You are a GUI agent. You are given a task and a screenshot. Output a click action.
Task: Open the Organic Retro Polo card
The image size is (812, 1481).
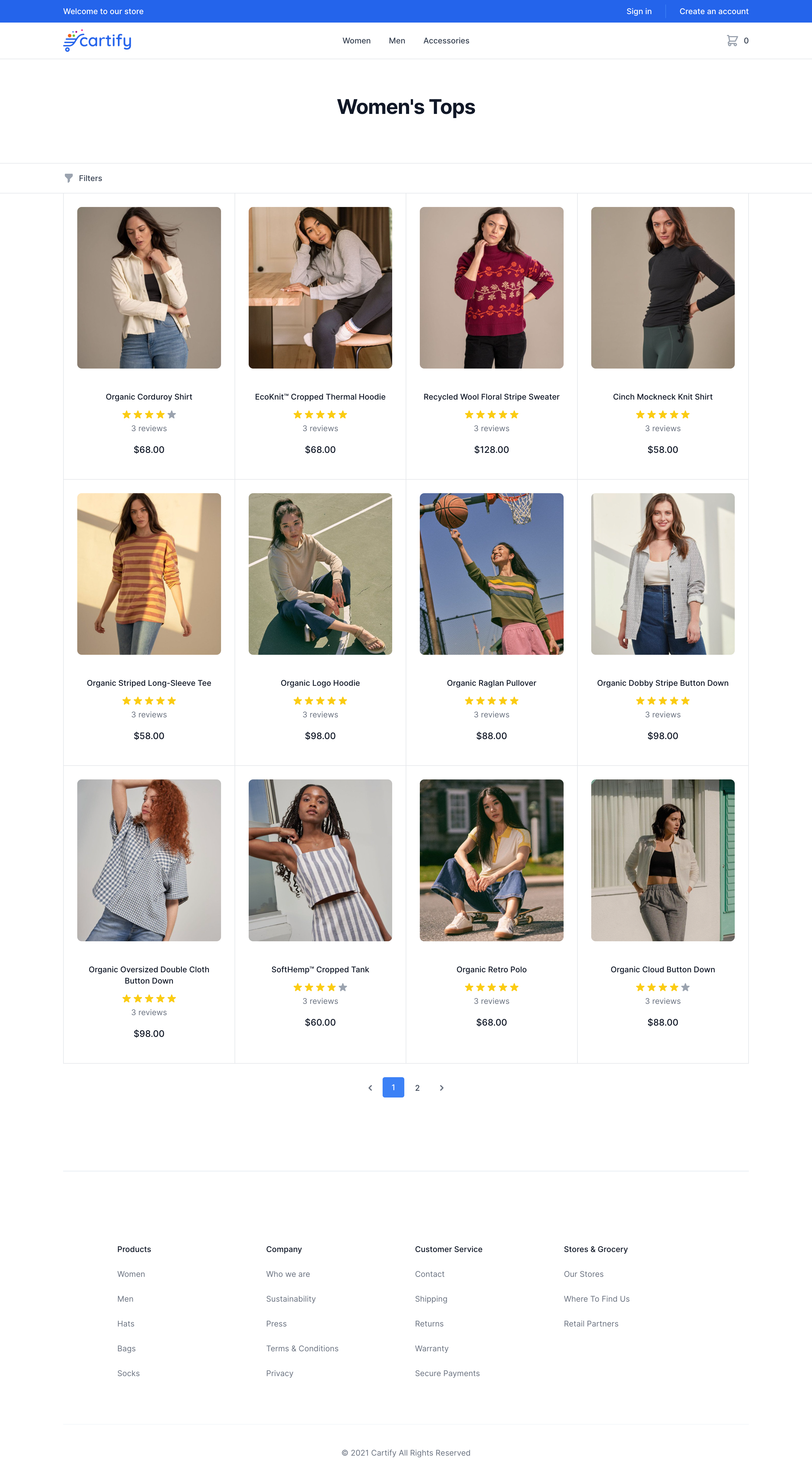point(491,969)
